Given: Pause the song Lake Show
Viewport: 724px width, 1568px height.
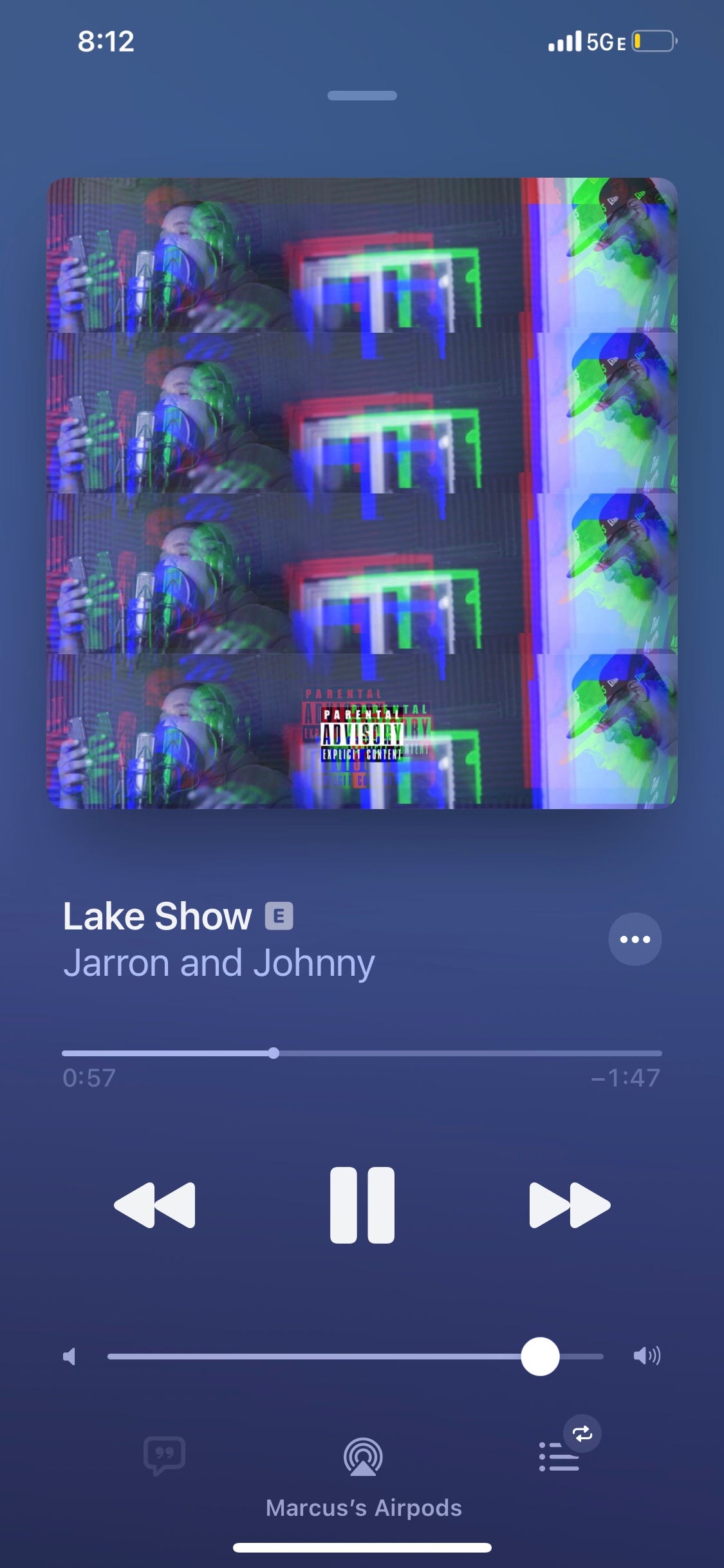Looking at the screenshot, I should pos(362,1204).
